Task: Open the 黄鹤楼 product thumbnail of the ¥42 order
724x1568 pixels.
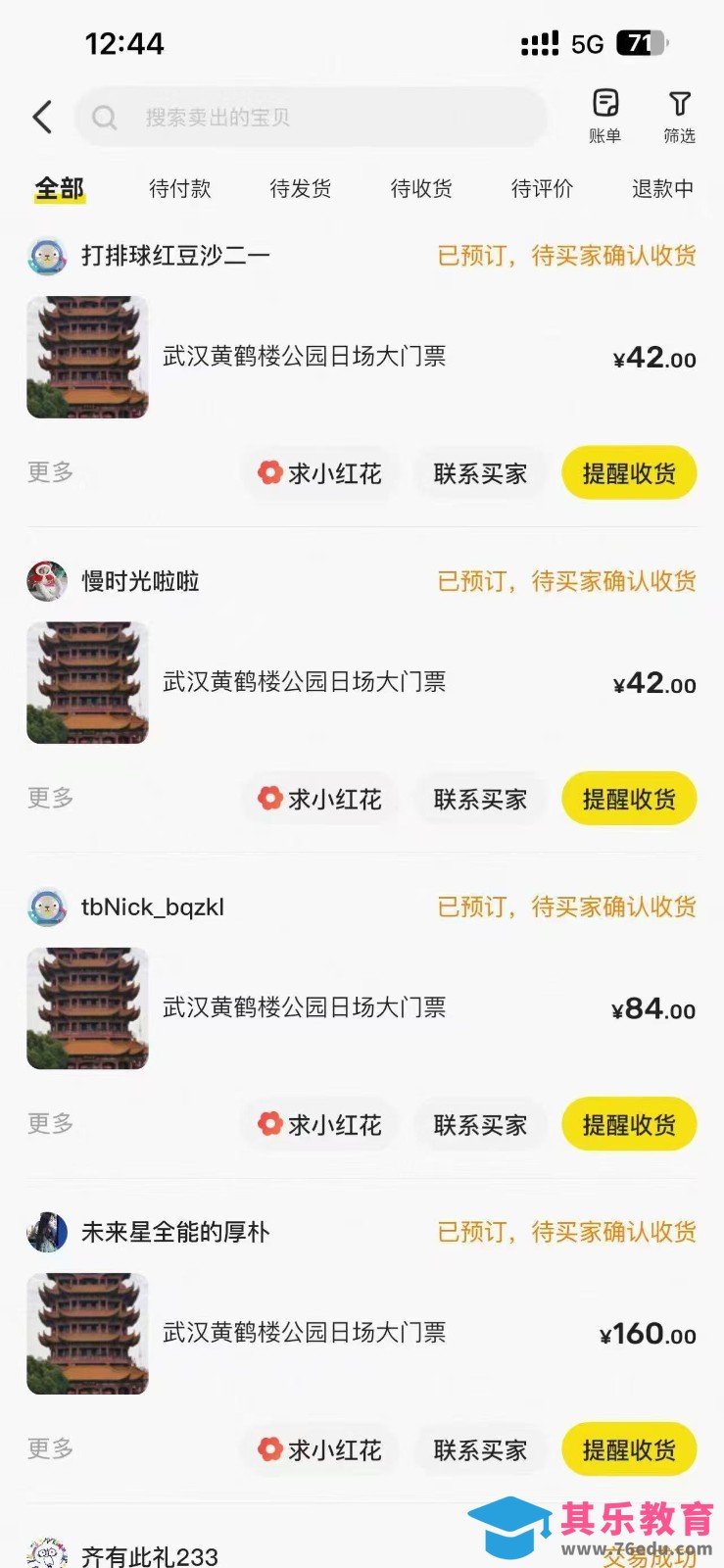Action: coord(86,357)
